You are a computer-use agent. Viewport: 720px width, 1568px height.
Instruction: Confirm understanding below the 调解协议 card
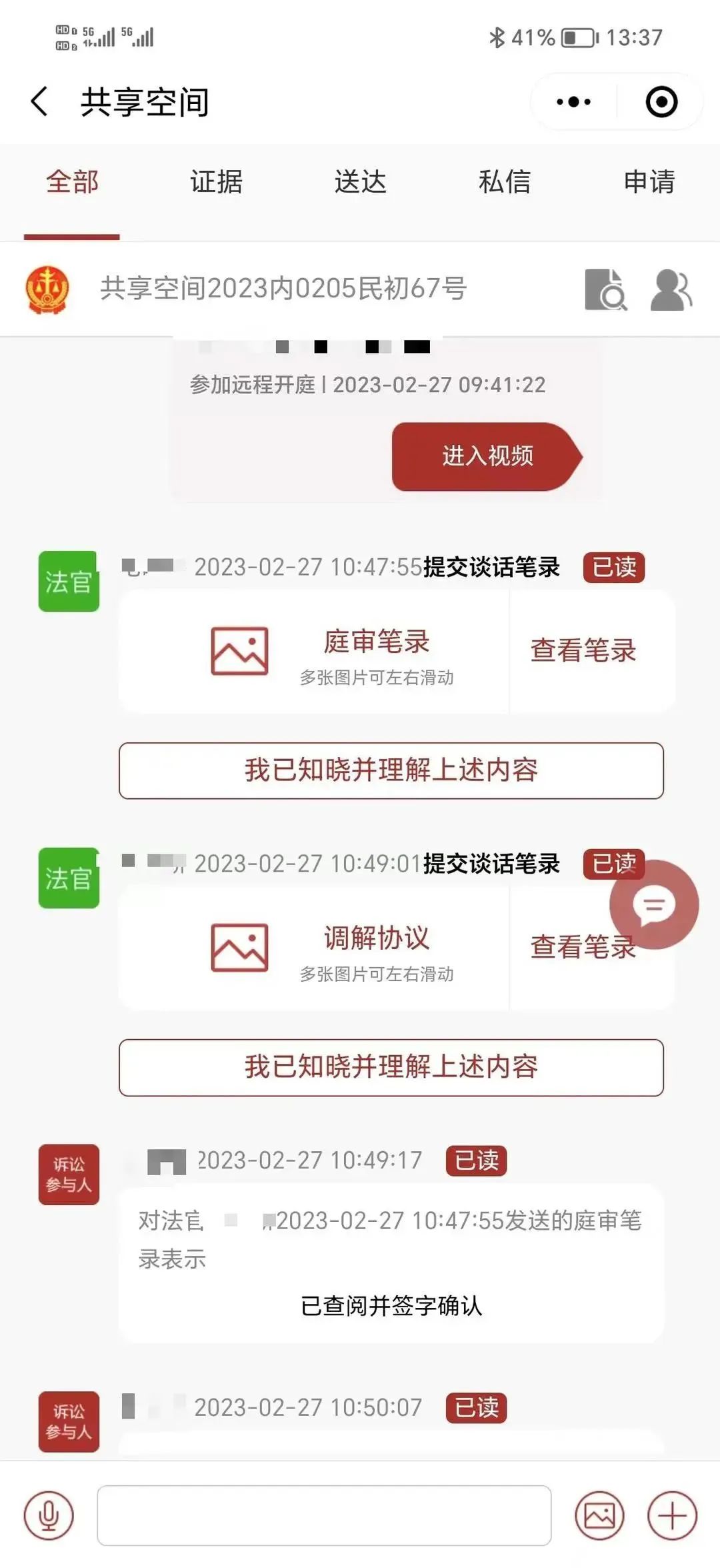(391, 1067)
